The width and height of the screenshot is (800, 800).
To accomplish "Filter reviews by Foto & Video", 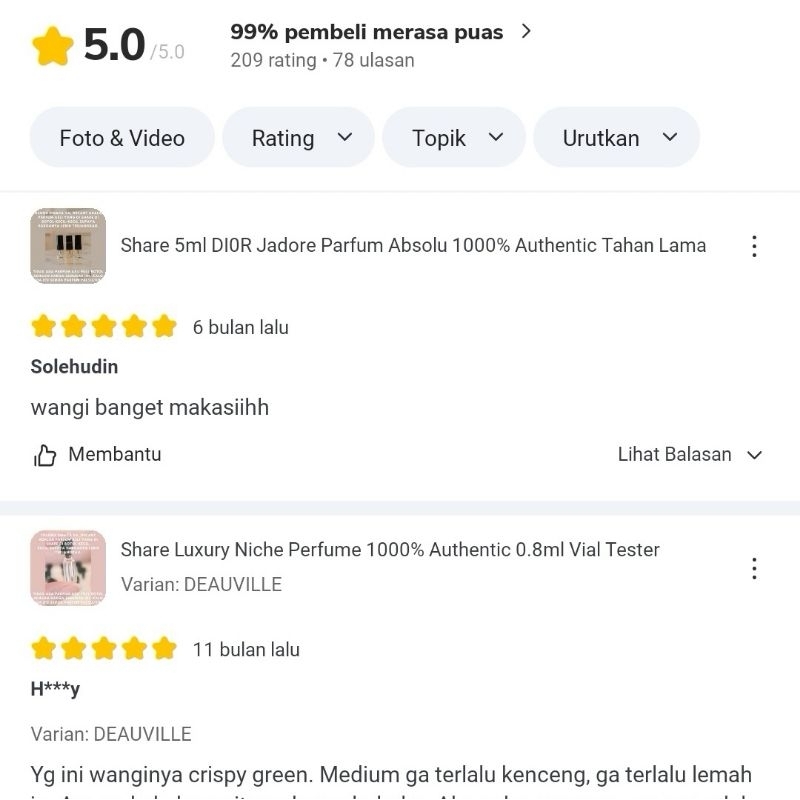I will click(122, 138).
